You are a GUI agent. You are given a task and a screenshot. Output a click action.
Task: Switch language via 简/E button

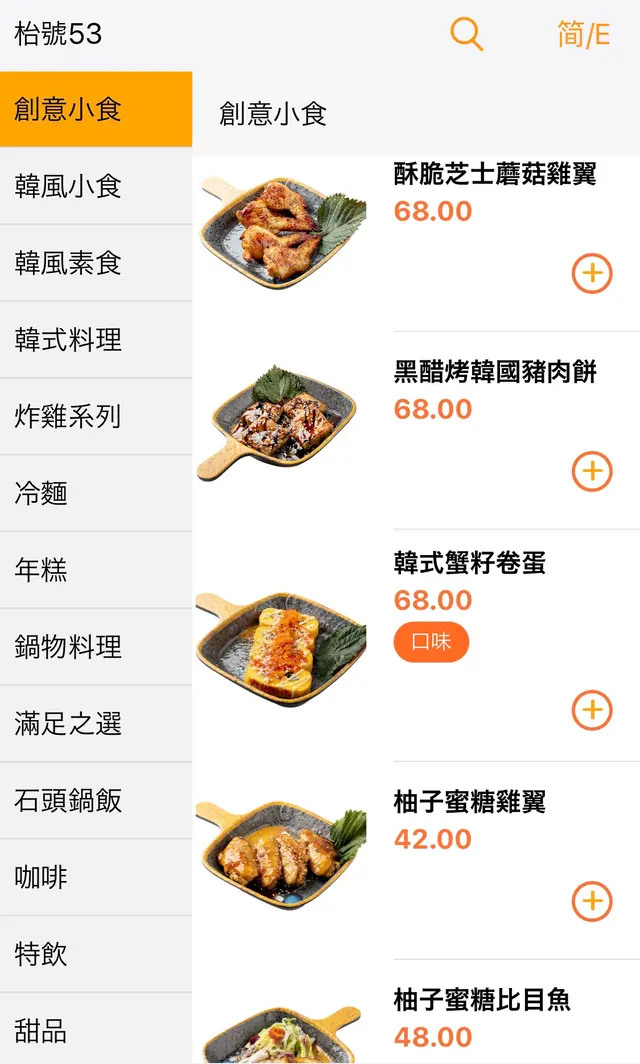pos(583,35)
